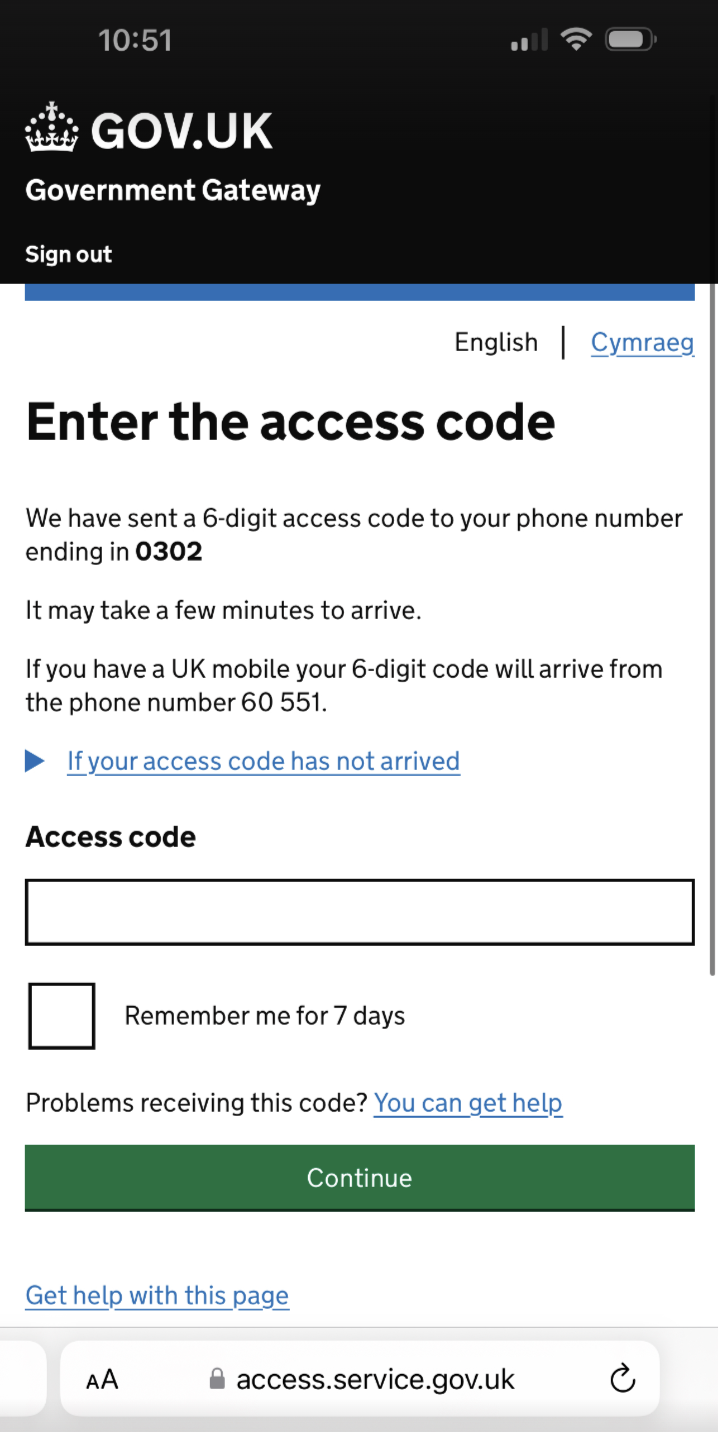Check 'Remember me for 7 days'

(x=62, y=1016)
